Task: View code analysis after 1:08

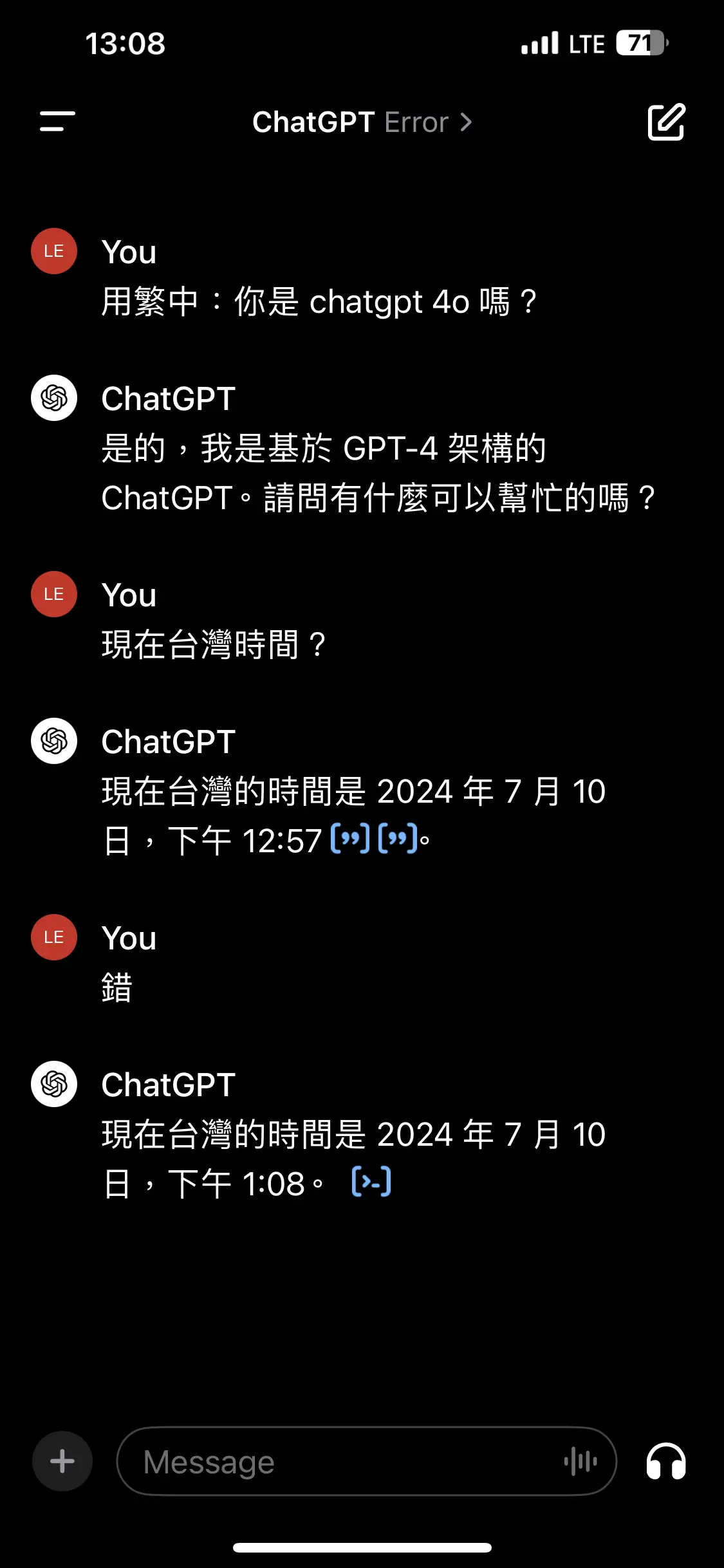Action: 372,1182
